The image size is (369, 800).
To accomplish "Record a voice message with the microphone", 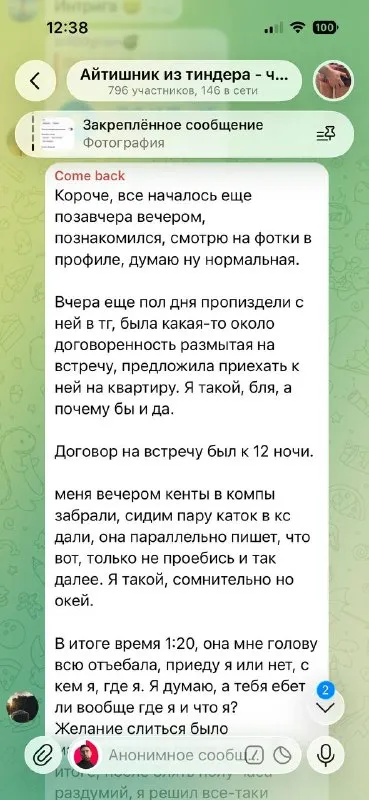I will pos(326,755).
